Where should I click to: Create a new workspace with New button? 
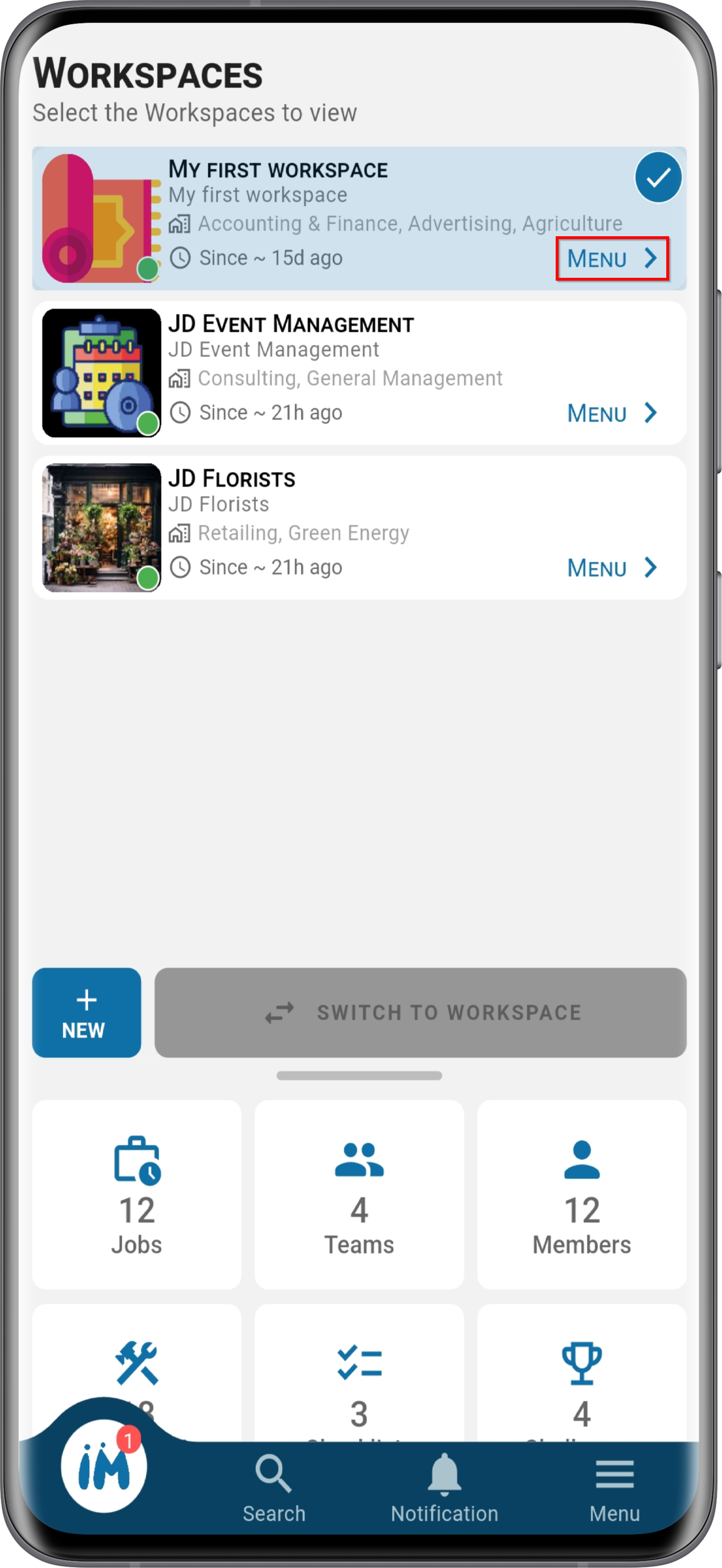(x=86, y=1012)
